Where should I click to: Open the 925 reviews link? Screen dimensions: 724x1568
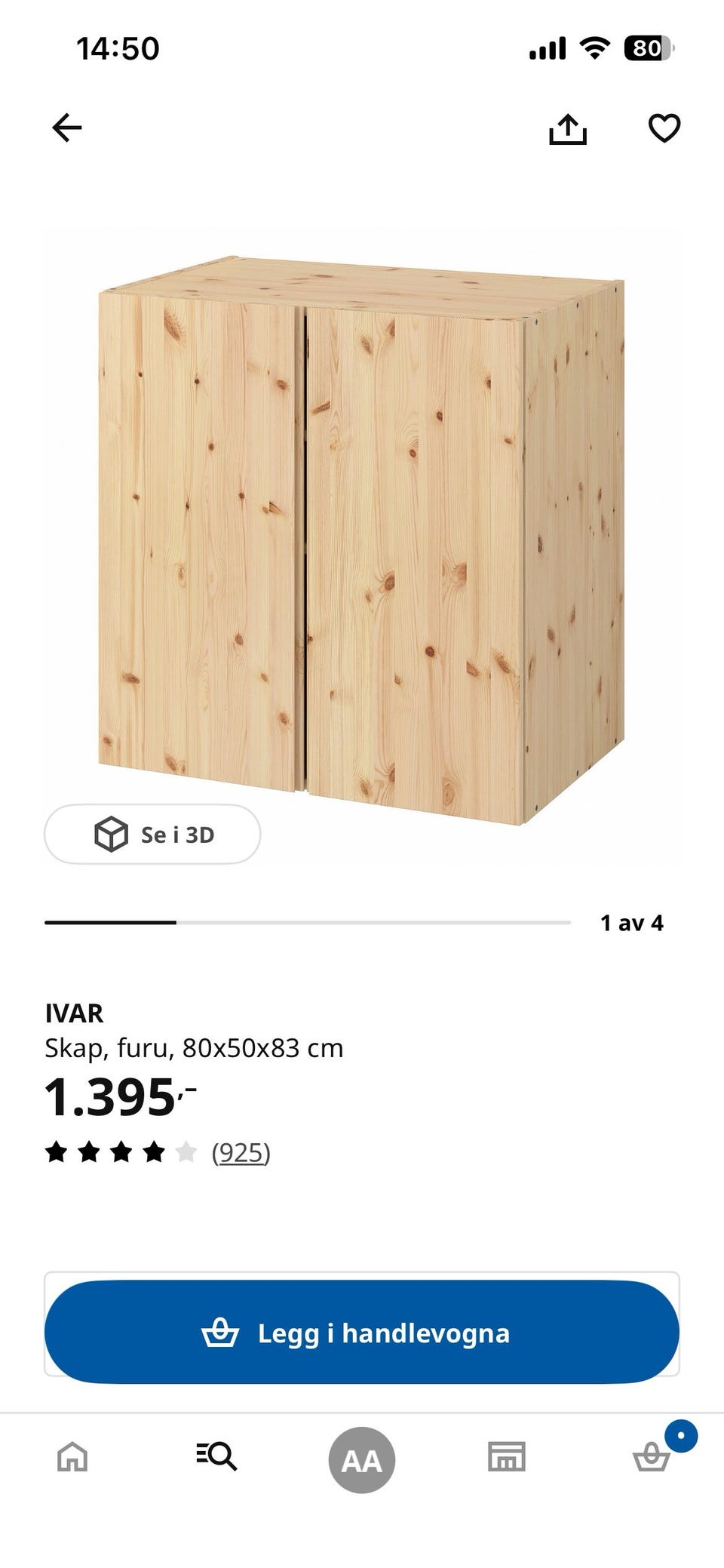coord(241,1152)
